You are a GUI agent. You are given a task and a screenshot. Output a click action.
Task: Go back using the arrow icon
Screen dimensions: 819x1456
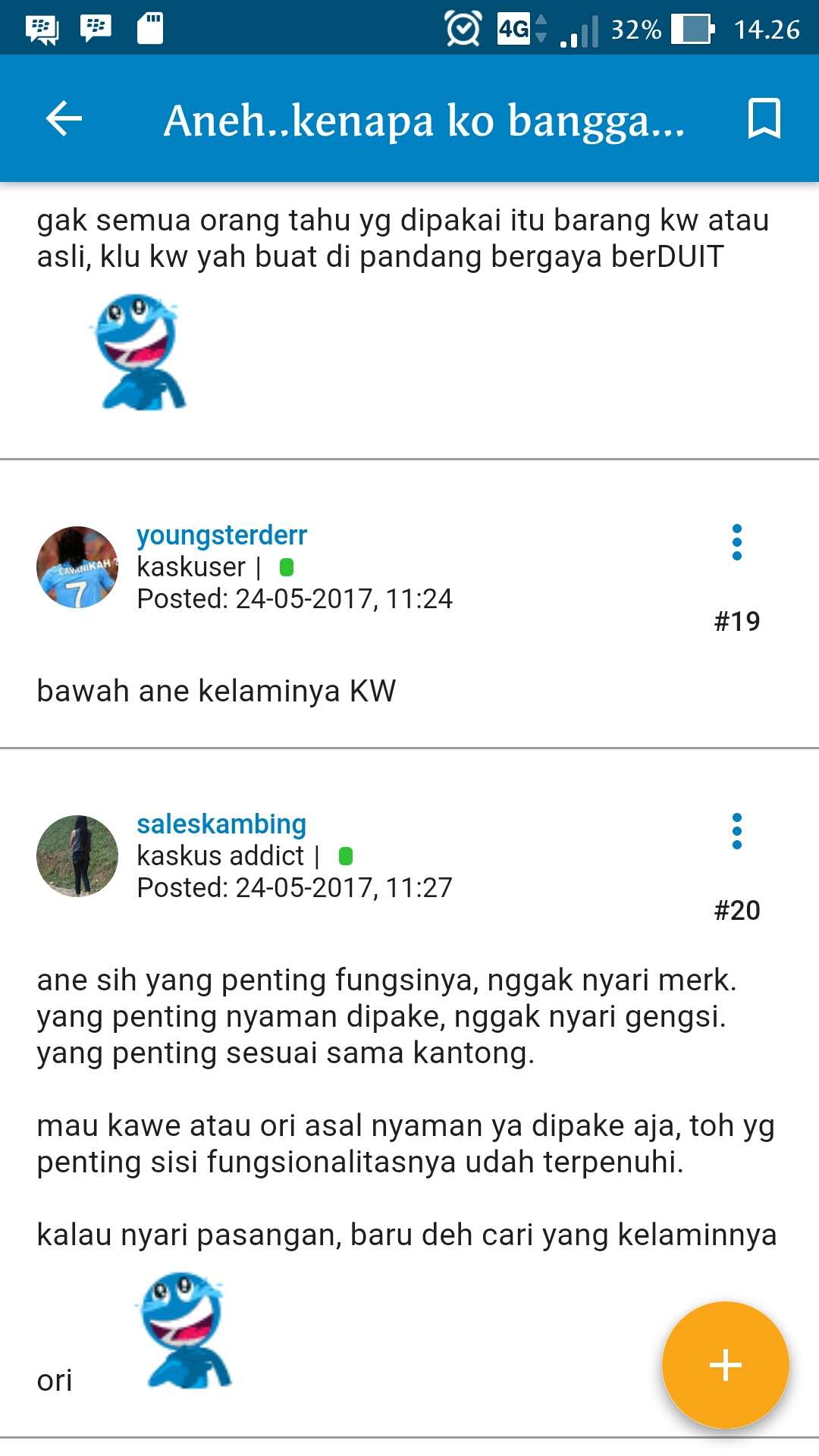[64, 119]
